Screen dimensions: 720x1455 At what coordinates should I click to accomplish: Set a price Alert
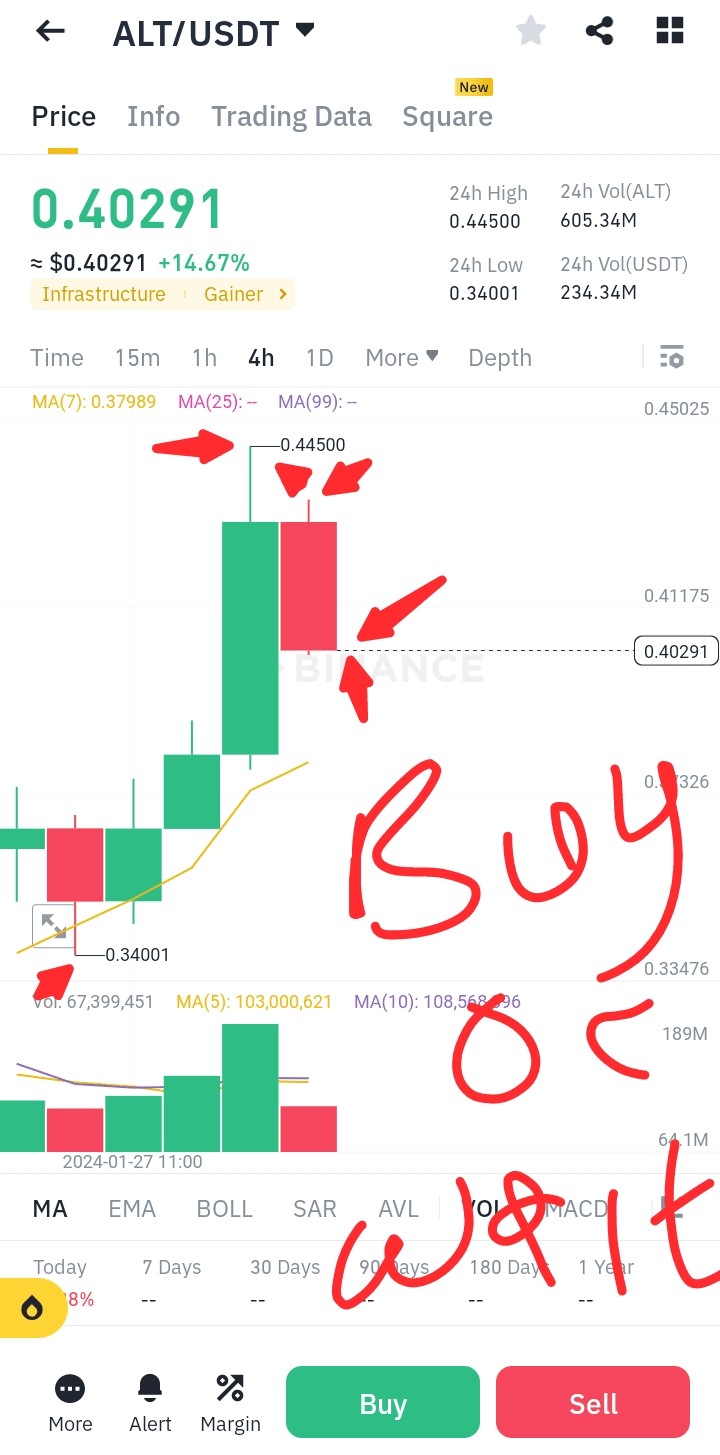pyautogui.click(x=150, y=1403)
